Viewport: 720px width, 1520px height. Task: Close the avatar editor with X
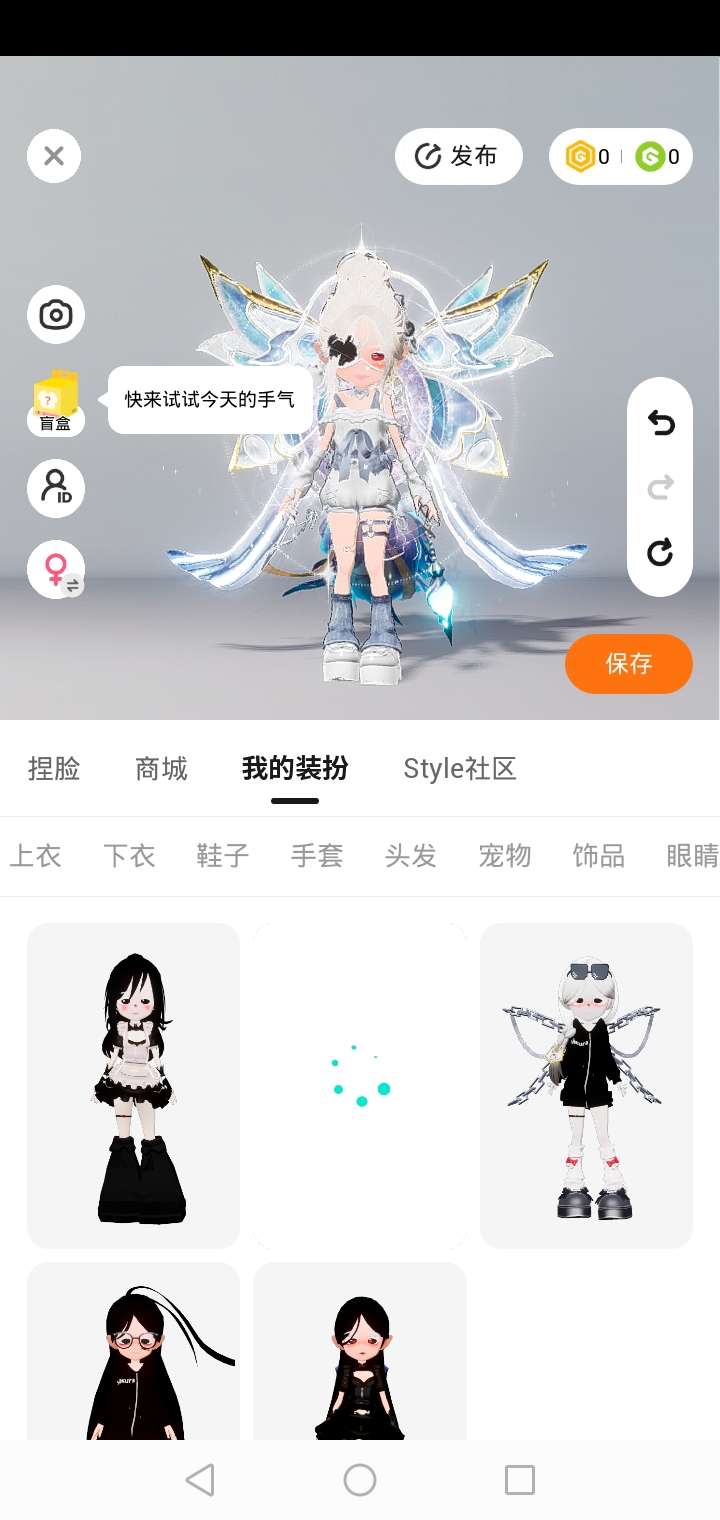[54, 156]
